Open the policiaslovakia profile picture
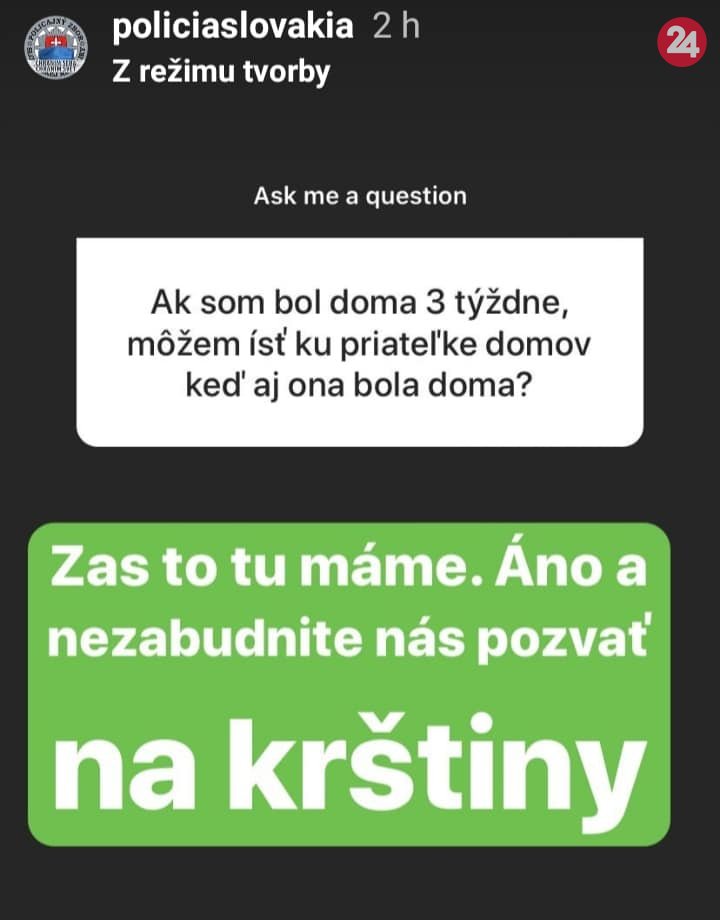The width and height of the screenshot is (720, 920). (57, 48)
